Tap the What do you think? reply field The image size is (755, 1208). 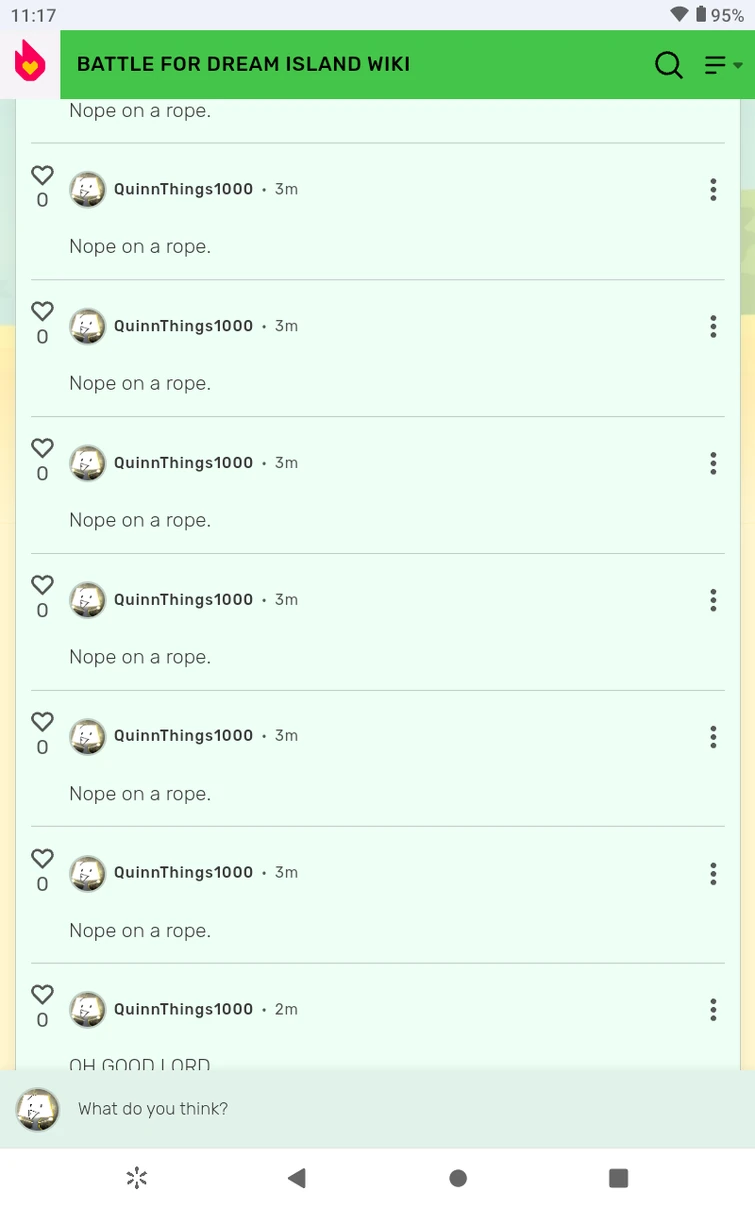point(400,1109)
